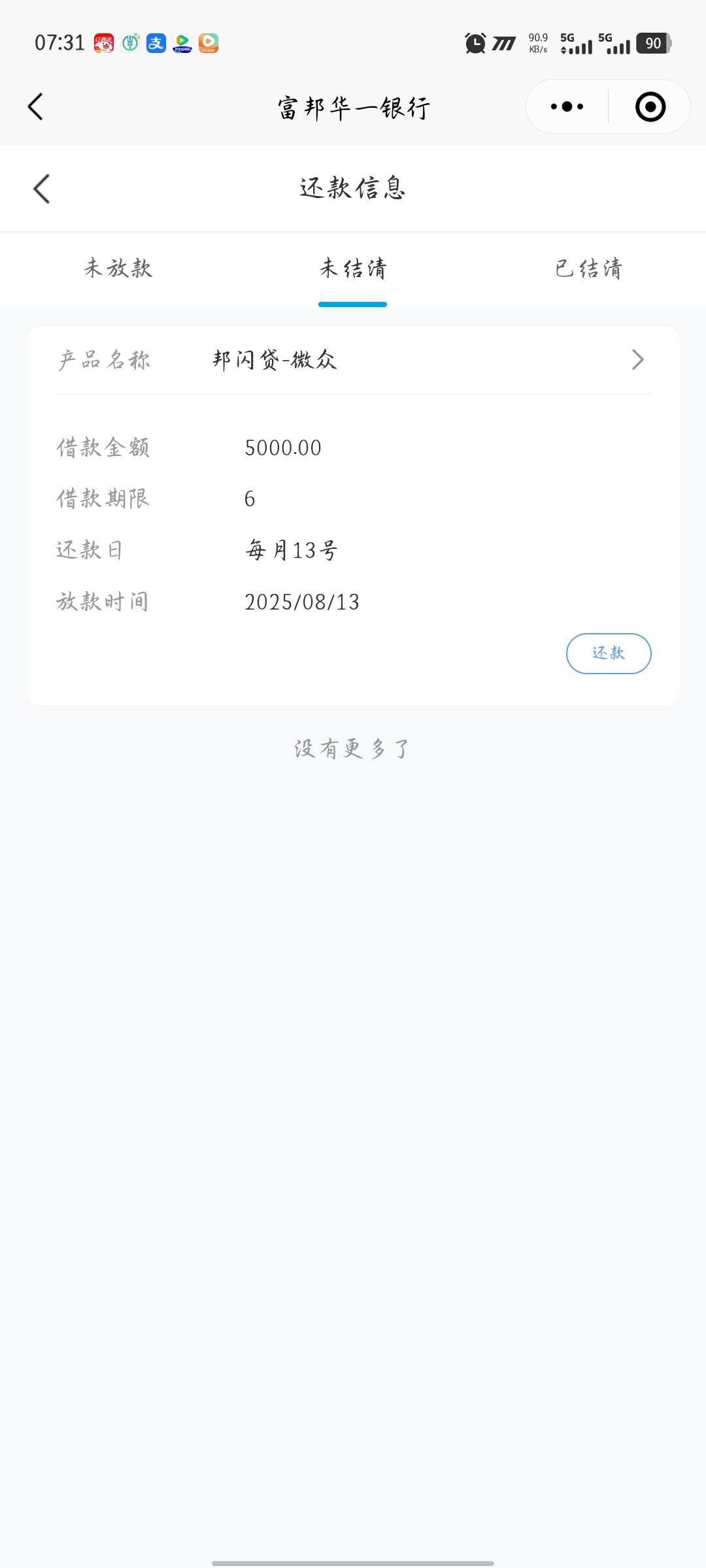Open the three-dot more menu

567,106
